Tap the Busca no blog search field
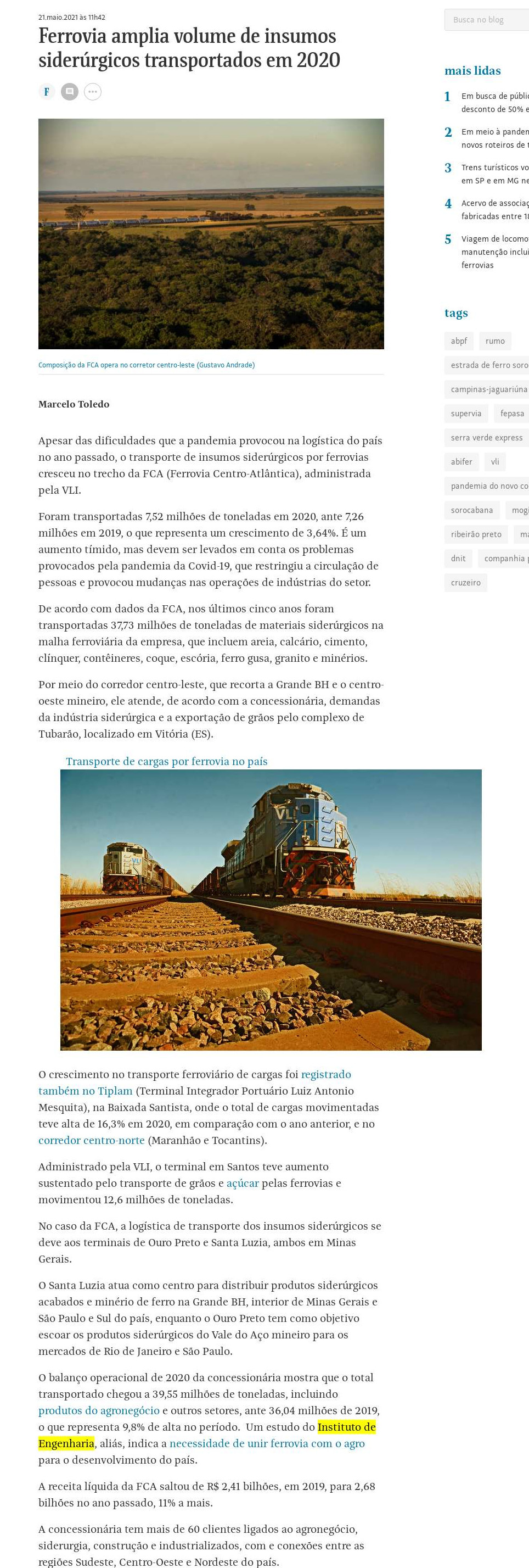Viewport: 529px width, 1568px height. coord(486,19)
